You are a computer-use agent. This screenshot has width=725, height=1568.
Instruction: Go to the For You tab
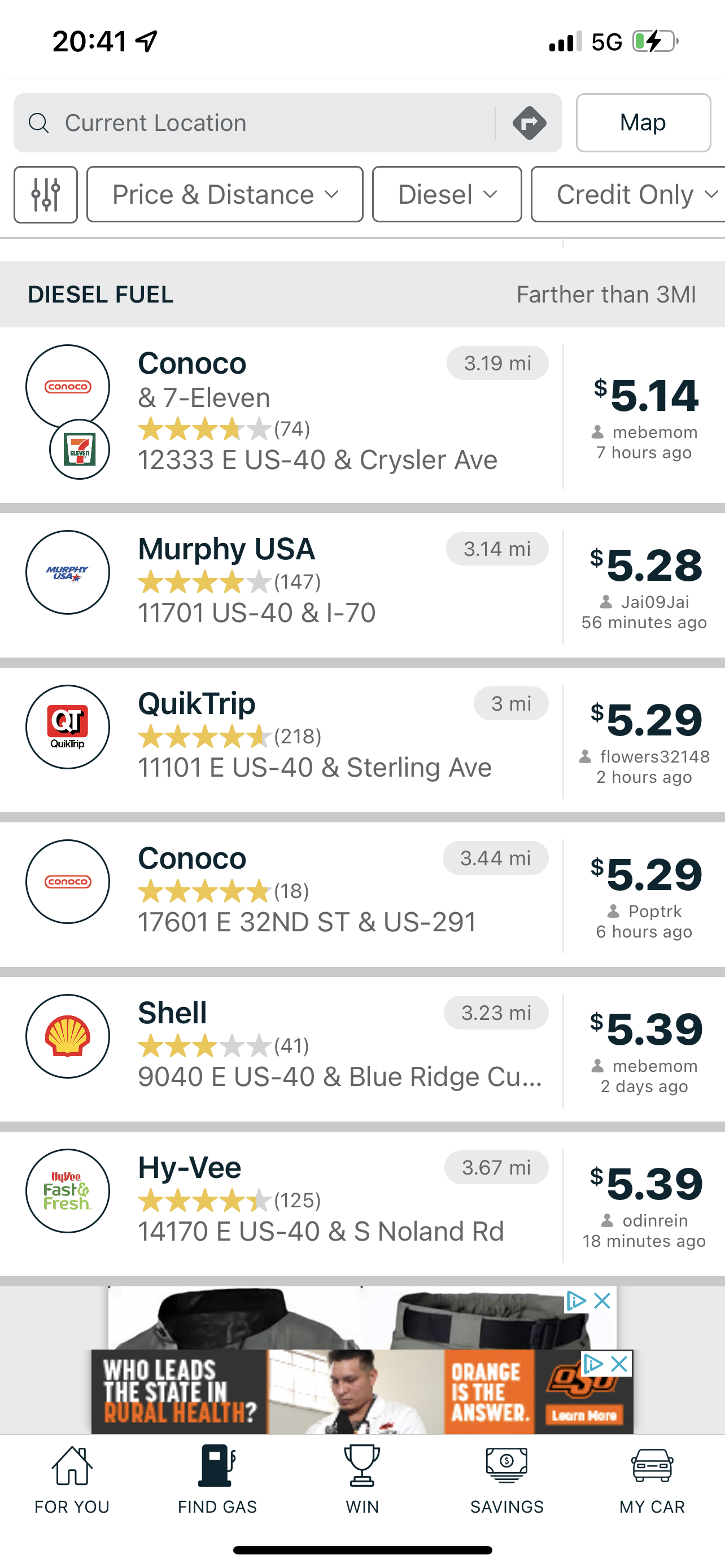coord(72,1481)
